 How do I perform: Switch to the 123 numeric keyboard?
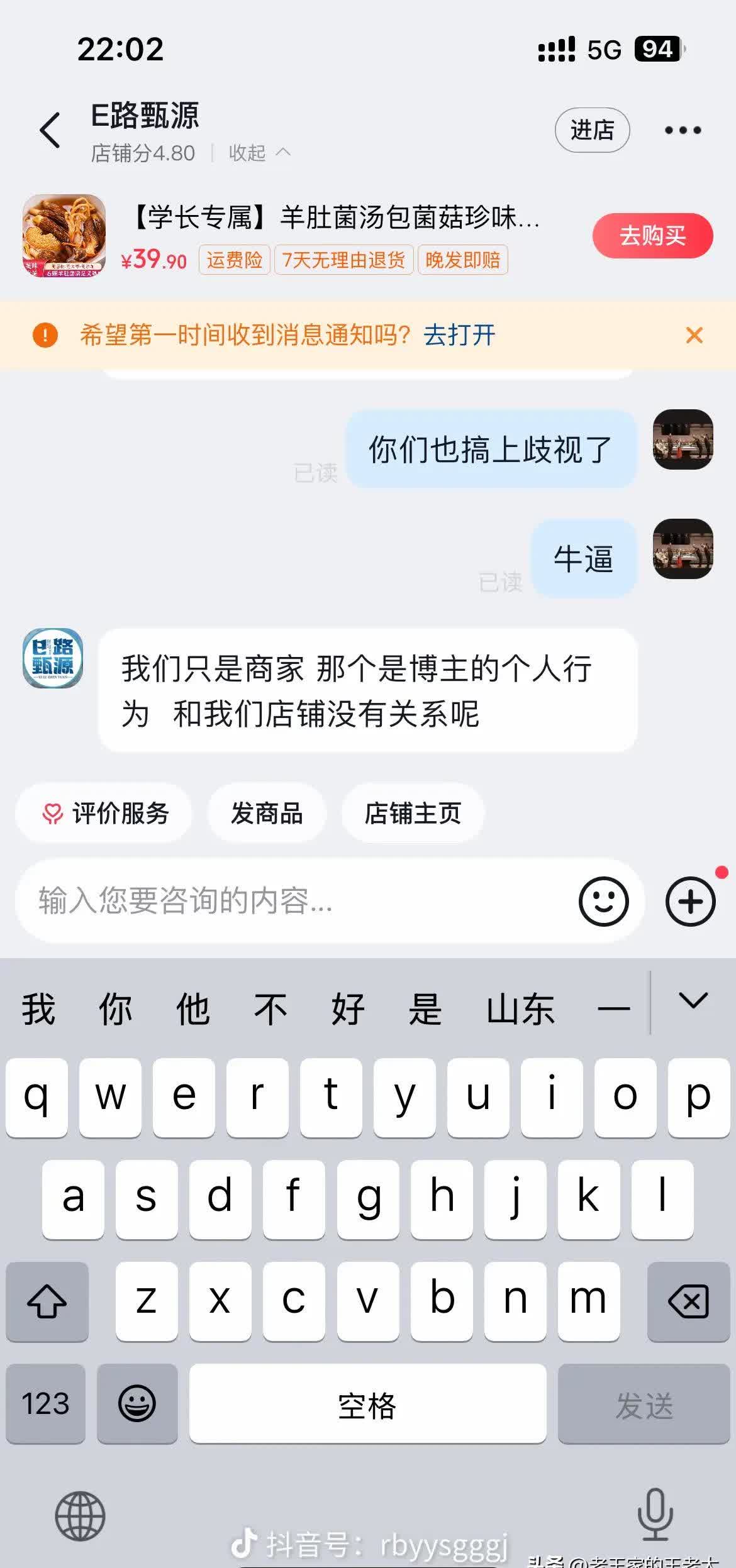tap(47, 1403)
